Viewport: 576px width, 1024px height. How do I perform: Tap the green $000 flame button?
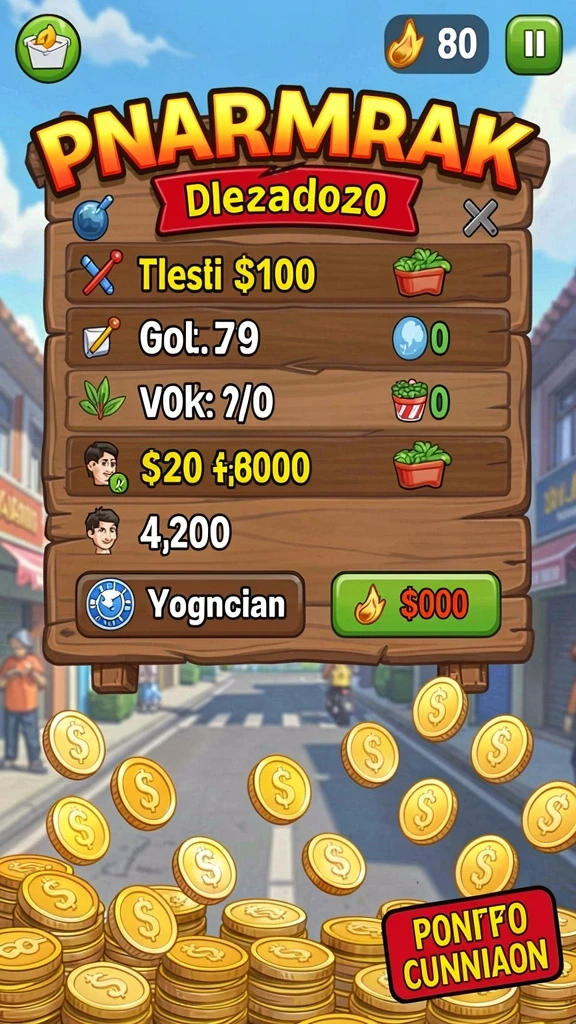click(x=416, y=604)
